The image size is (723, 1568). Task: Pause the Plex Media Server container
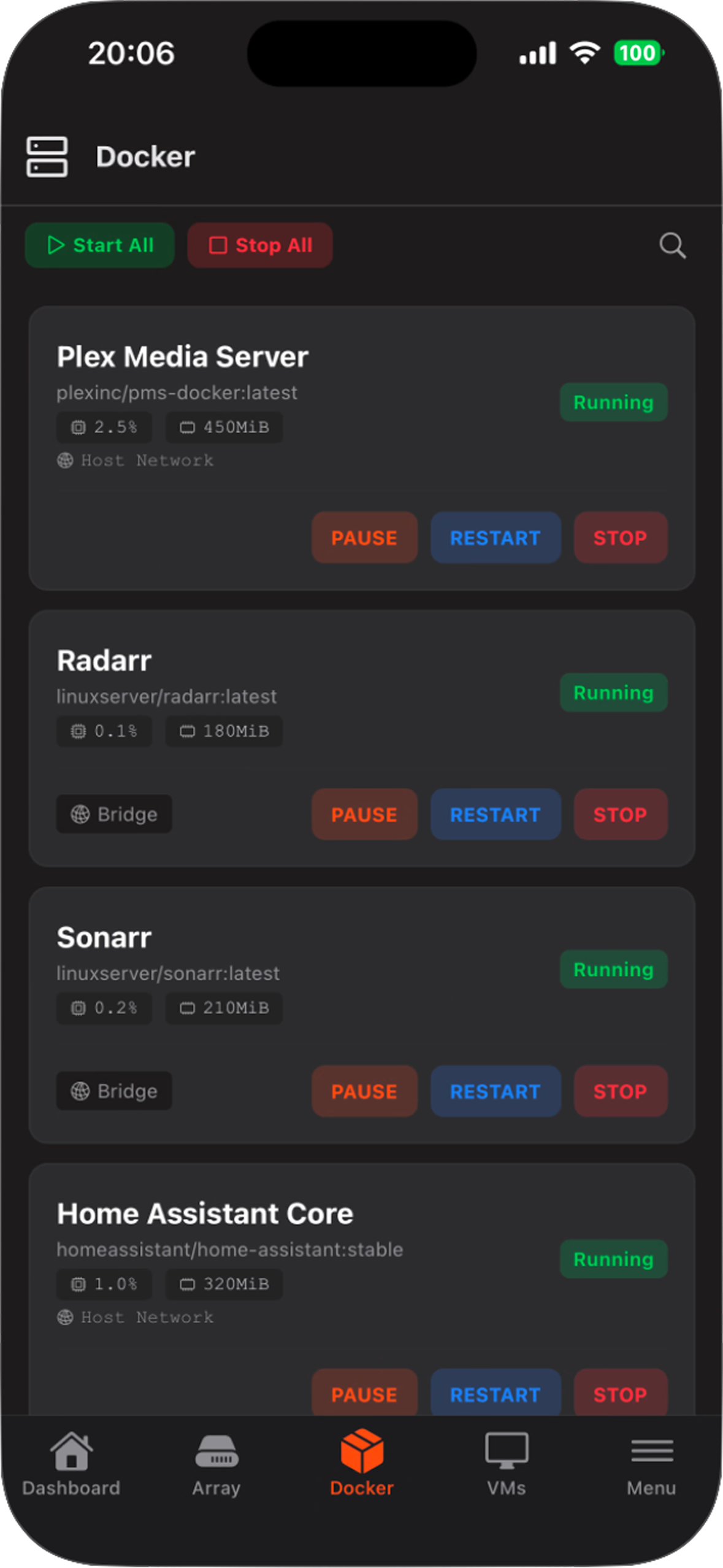[x=364, y=538]
